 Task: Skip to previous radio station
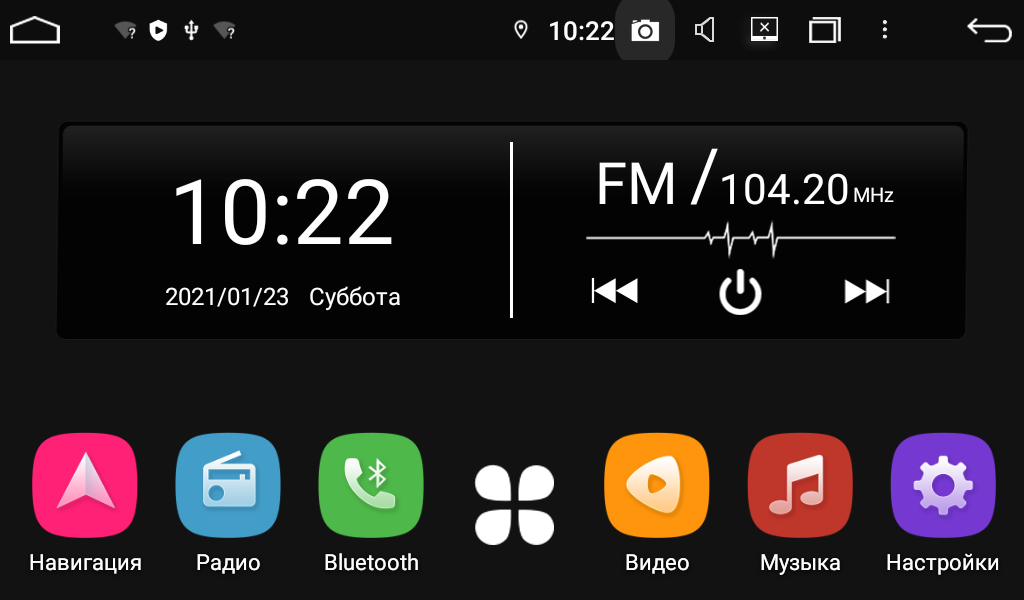615,292
